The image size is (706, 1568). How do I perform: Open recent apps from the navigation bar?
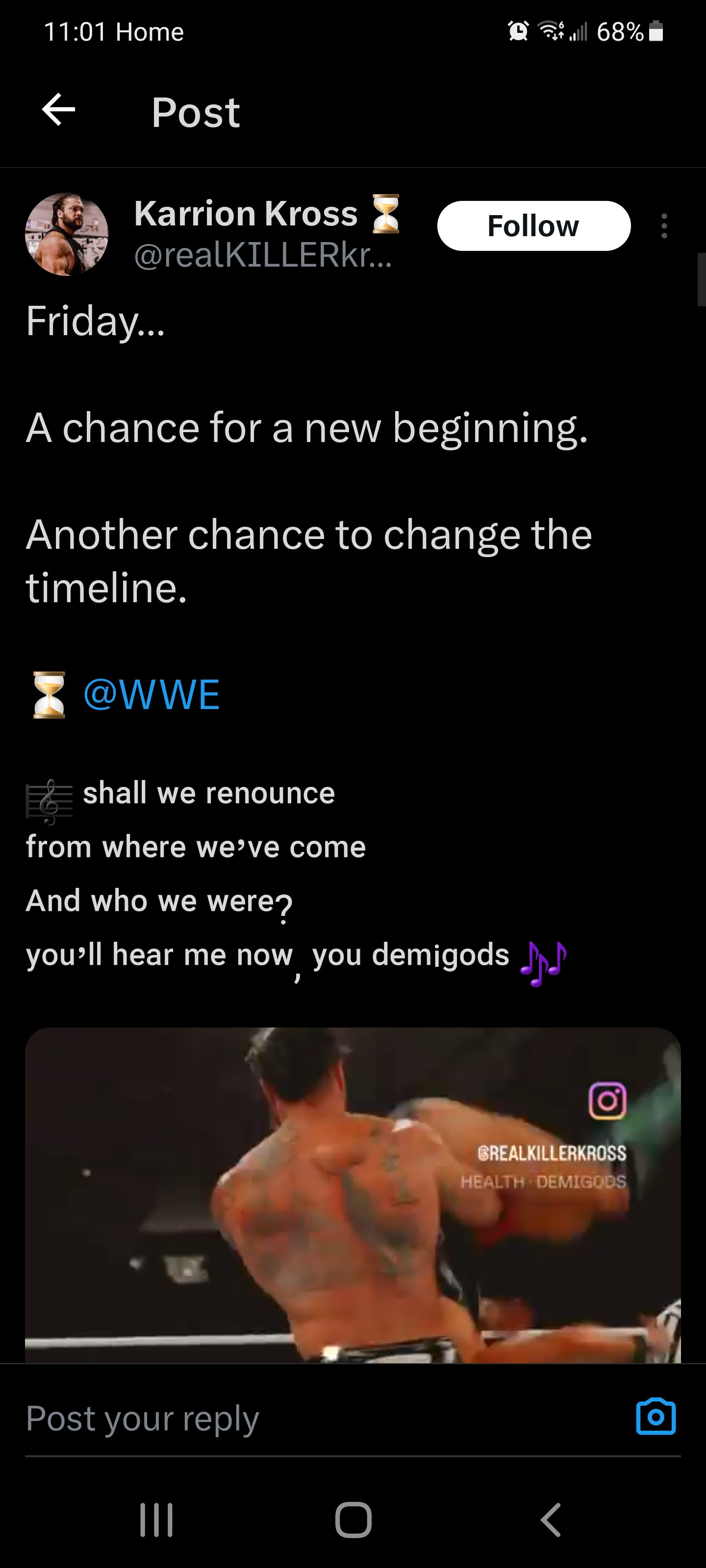156,1520
